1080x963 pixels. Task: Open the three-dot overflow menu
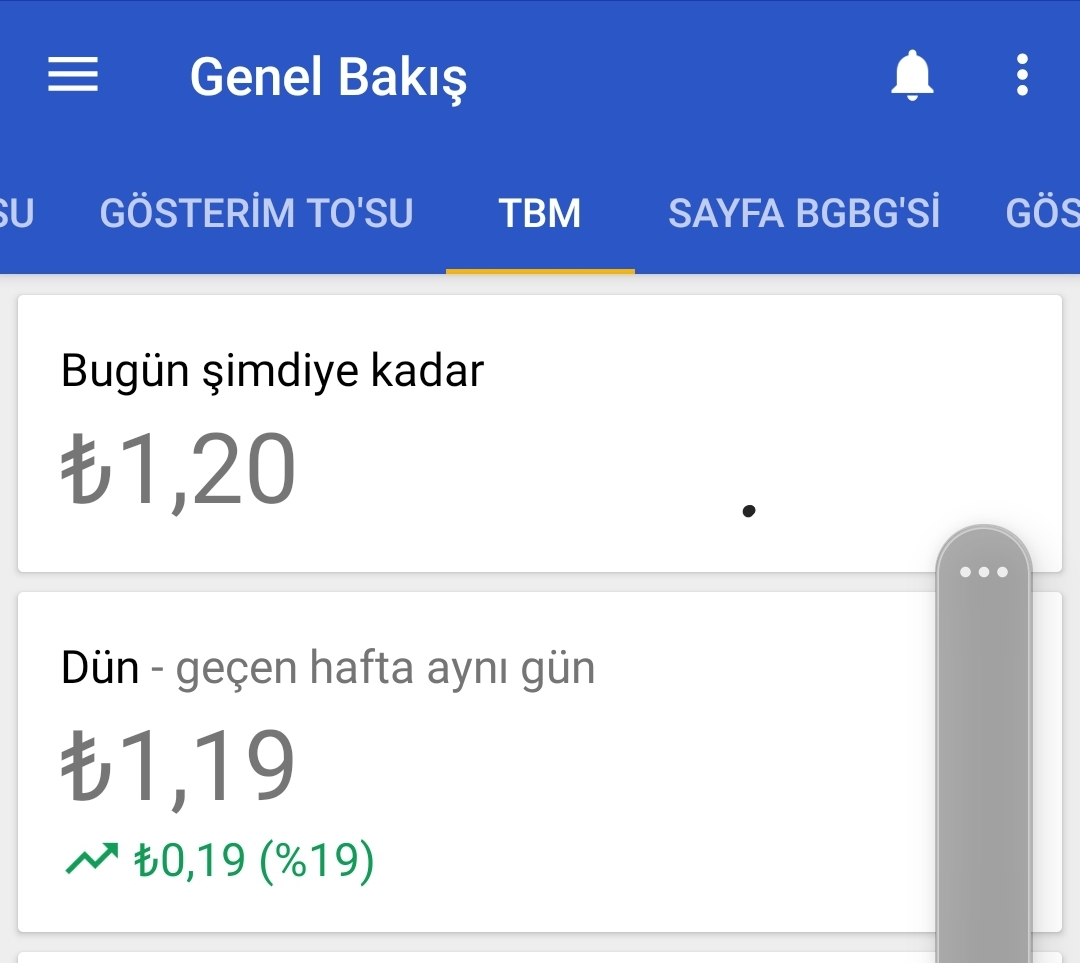[1021, 76]
